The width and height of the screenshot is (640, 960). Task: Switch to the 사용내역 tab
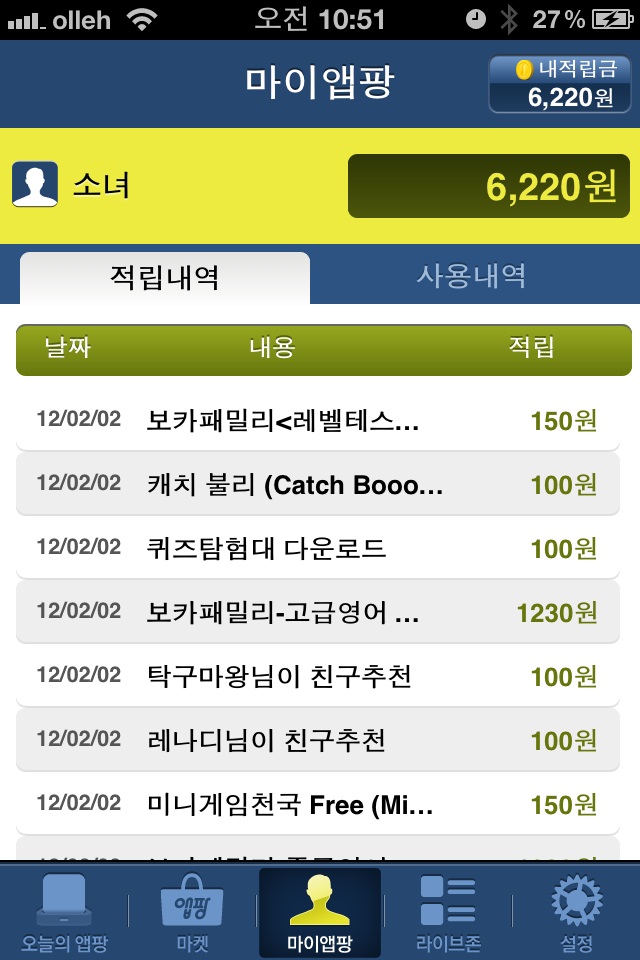coord(471,277)
